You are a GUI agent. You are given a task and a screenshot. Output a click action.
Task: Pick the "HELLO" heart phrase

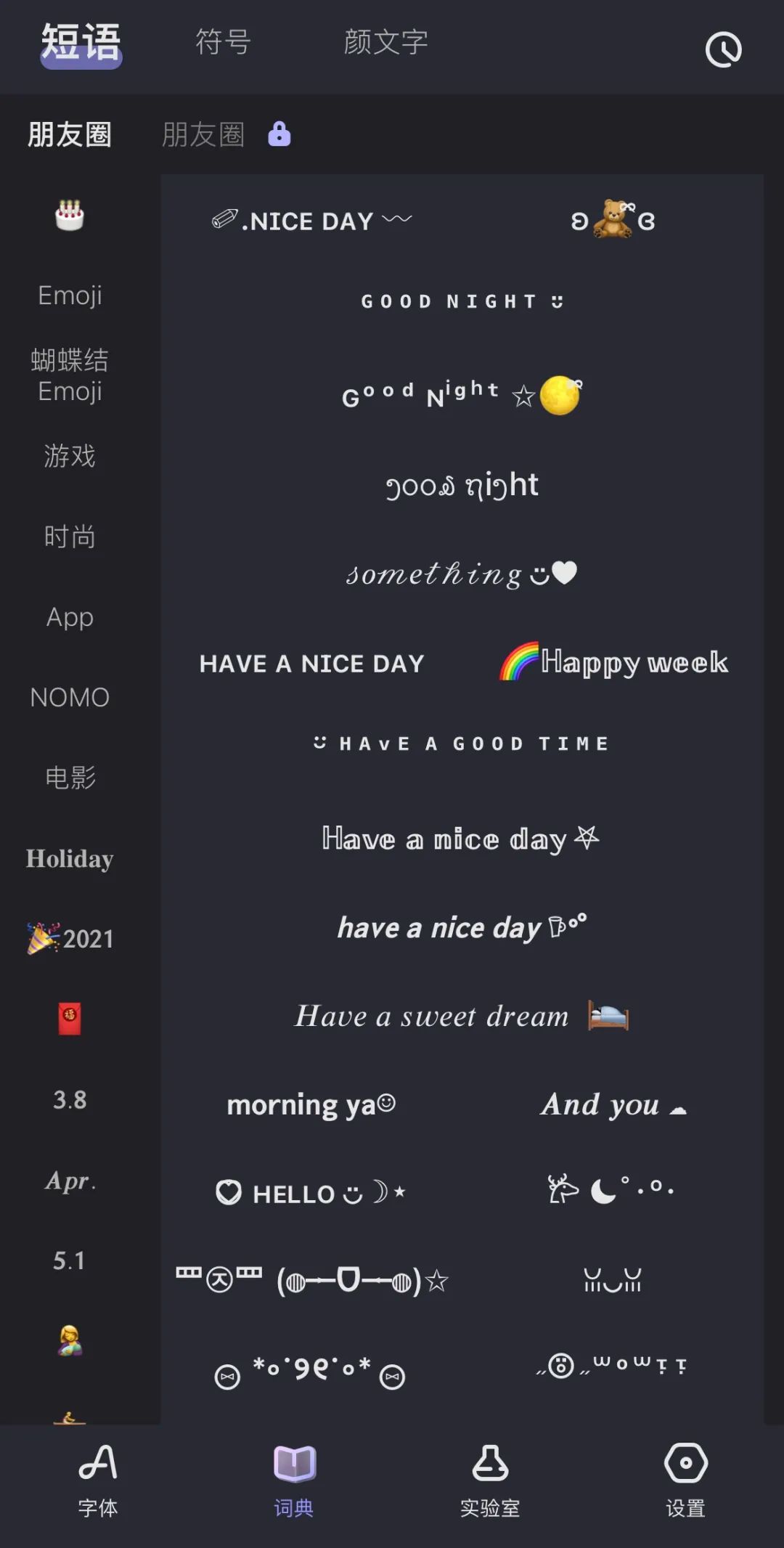coord(311,1193)
